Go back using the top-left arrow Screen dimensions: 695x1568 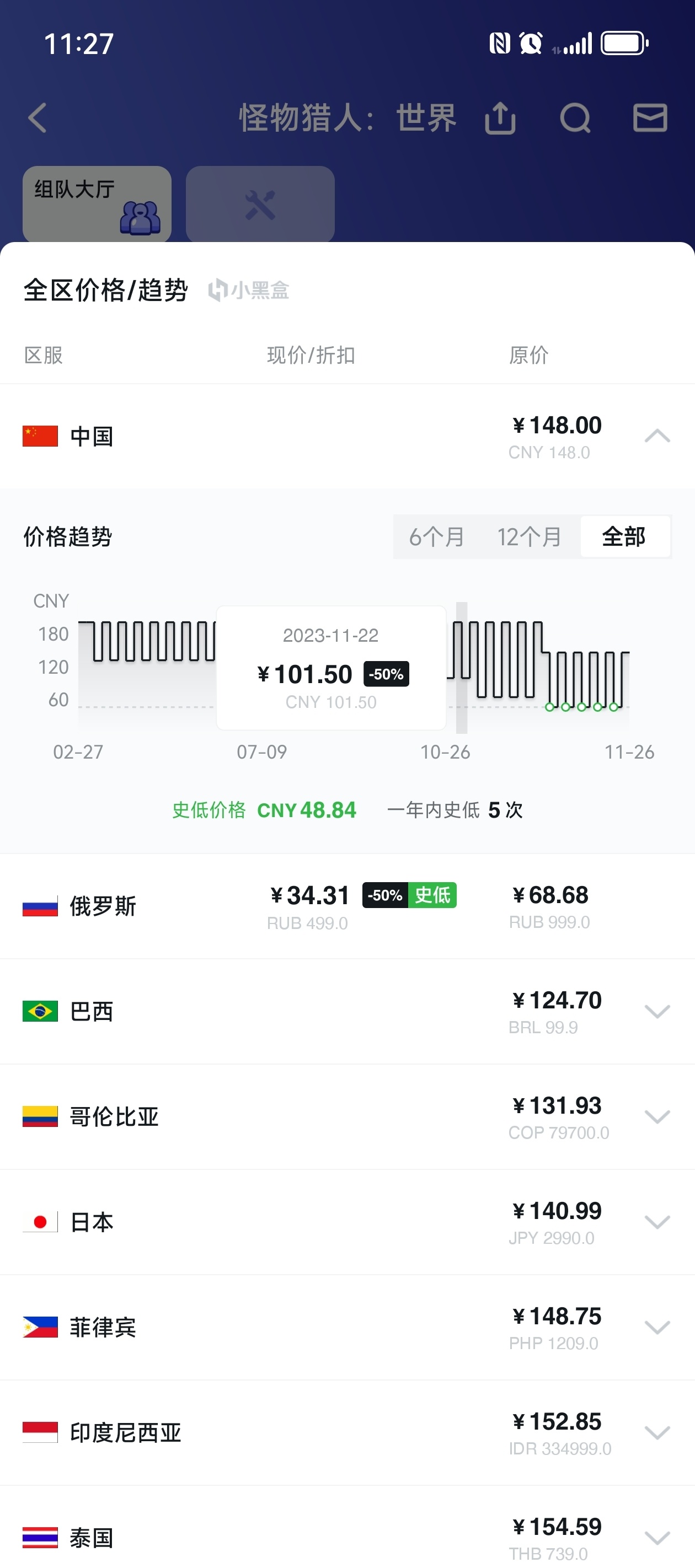(x=38, y=117)
